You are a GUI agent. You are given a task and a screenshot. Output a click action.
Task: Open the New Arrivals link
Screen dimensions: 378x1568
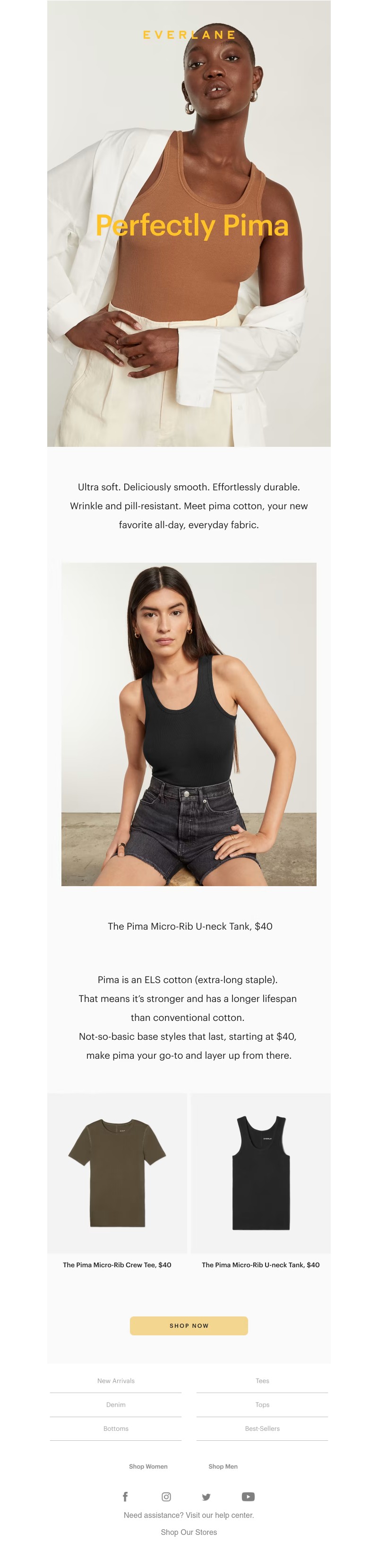click(x=116, y=1381)
